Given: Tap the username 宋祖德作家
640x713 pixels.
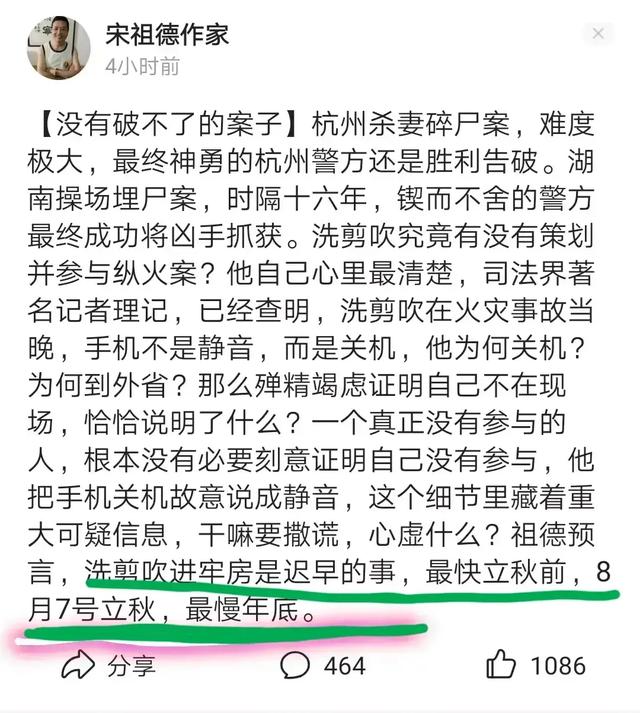Looking at the screenshot, I should point(167,33).
